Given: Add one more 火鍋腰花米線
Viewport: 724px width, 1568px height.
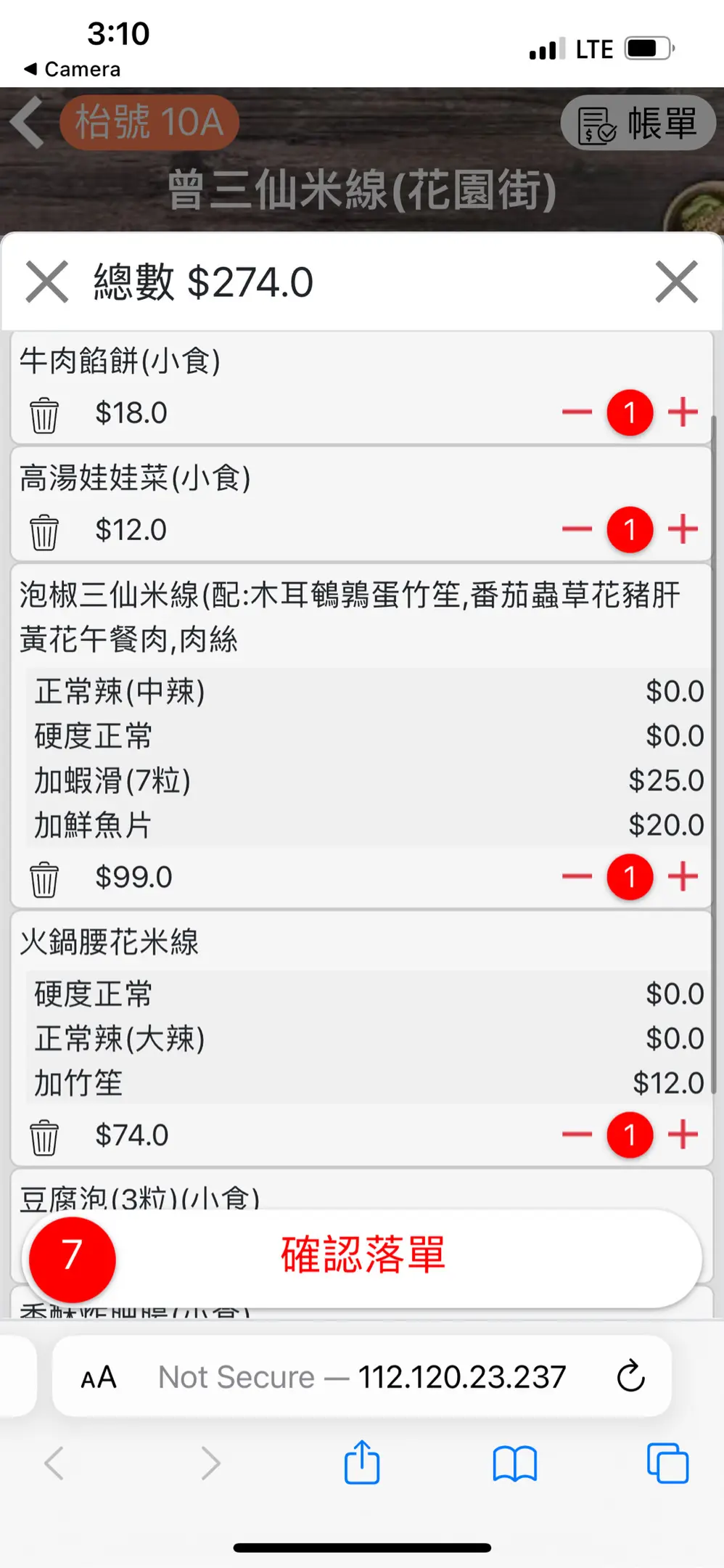Looking at the screenshot, I should tap(683, 1135).
